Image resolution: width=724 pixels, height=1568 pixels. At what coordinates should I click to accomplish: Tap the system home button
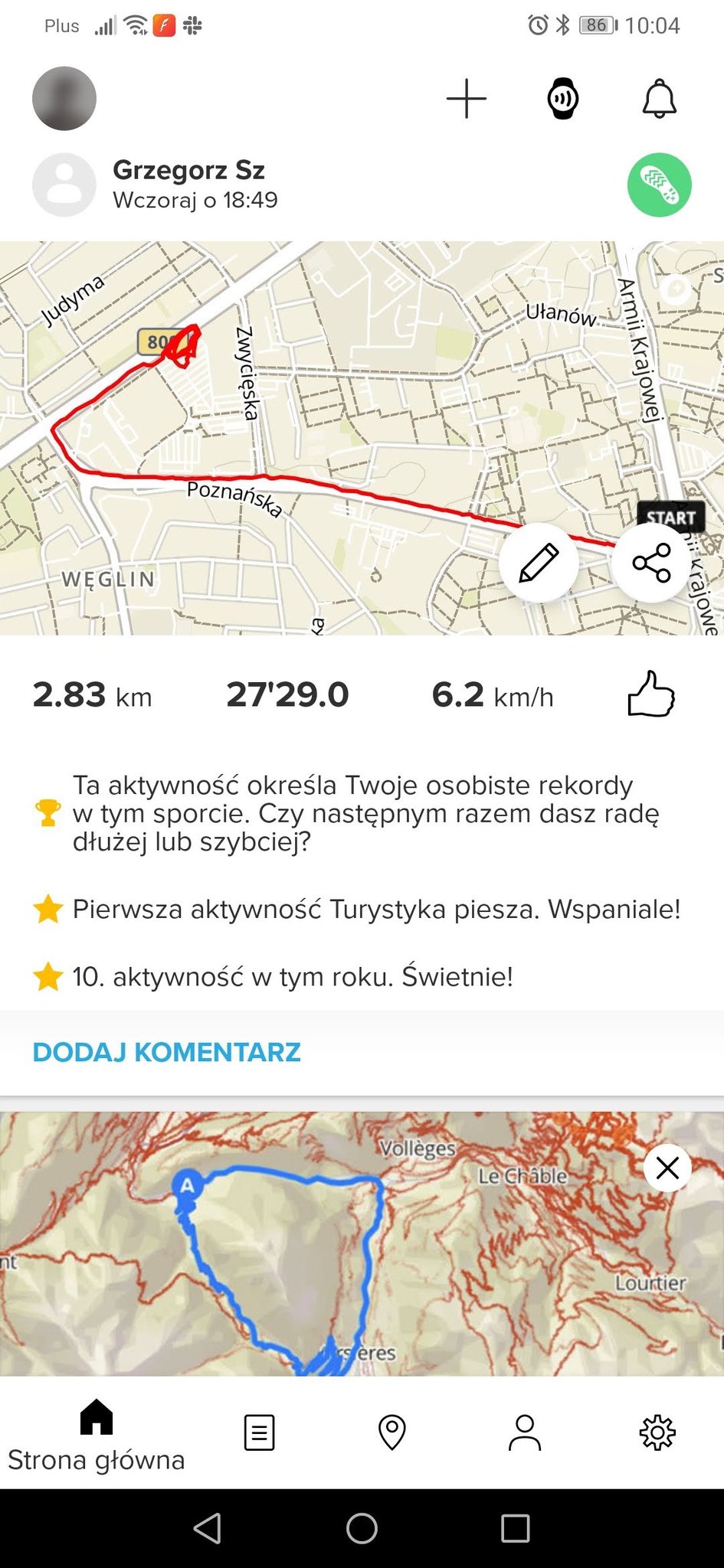[362, 1528]
